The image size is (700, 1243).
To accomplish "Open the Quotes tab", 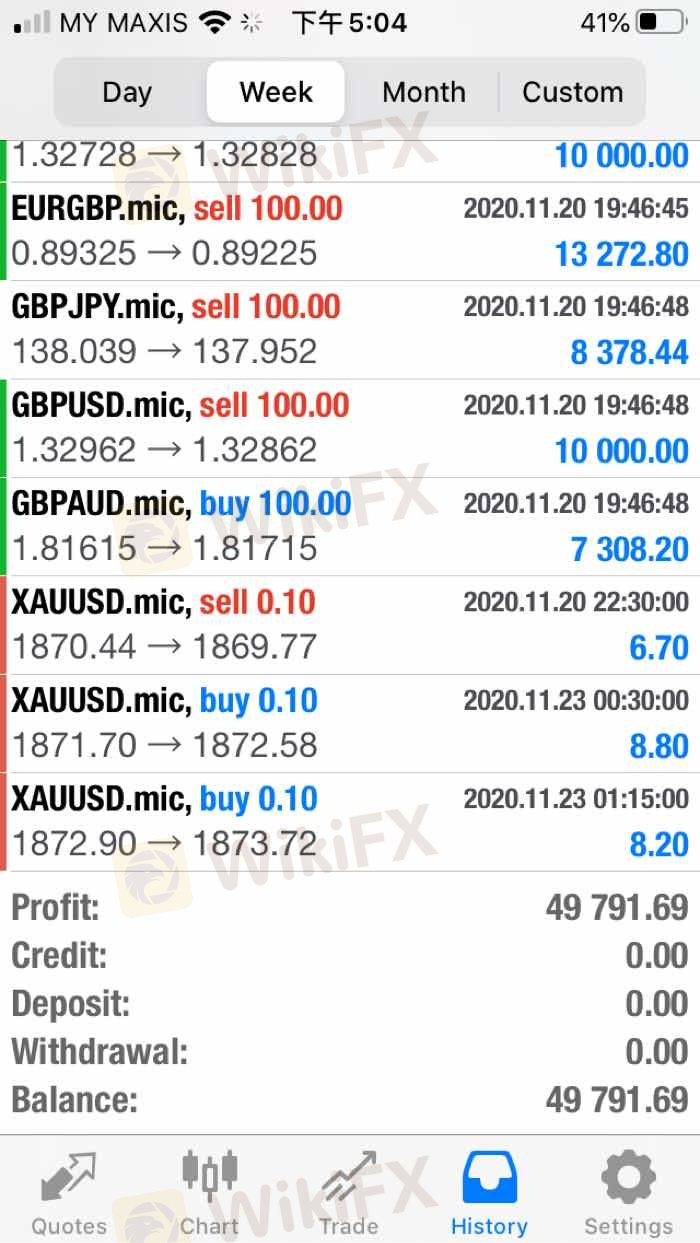I will click(x=69, y=1192).
